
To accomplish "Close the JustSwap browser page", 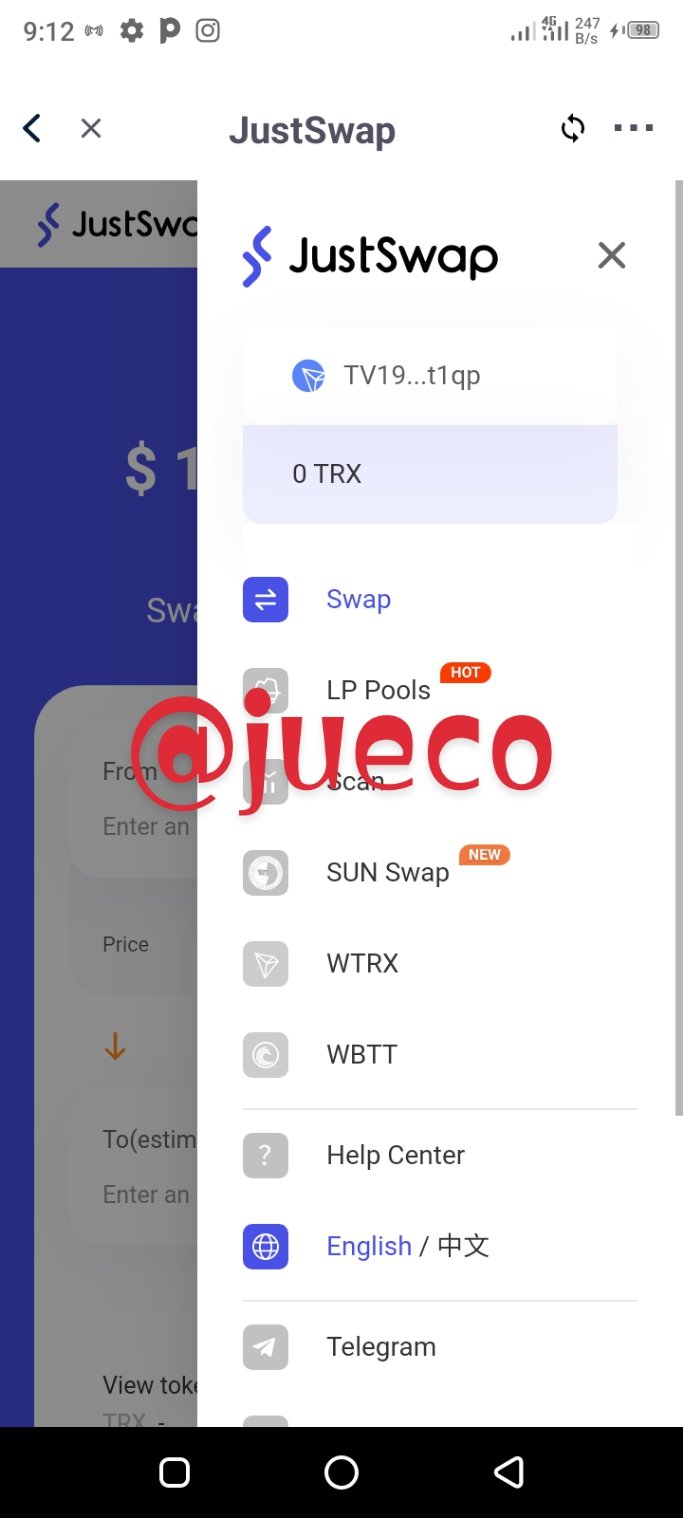I will (x=91, y=128).
